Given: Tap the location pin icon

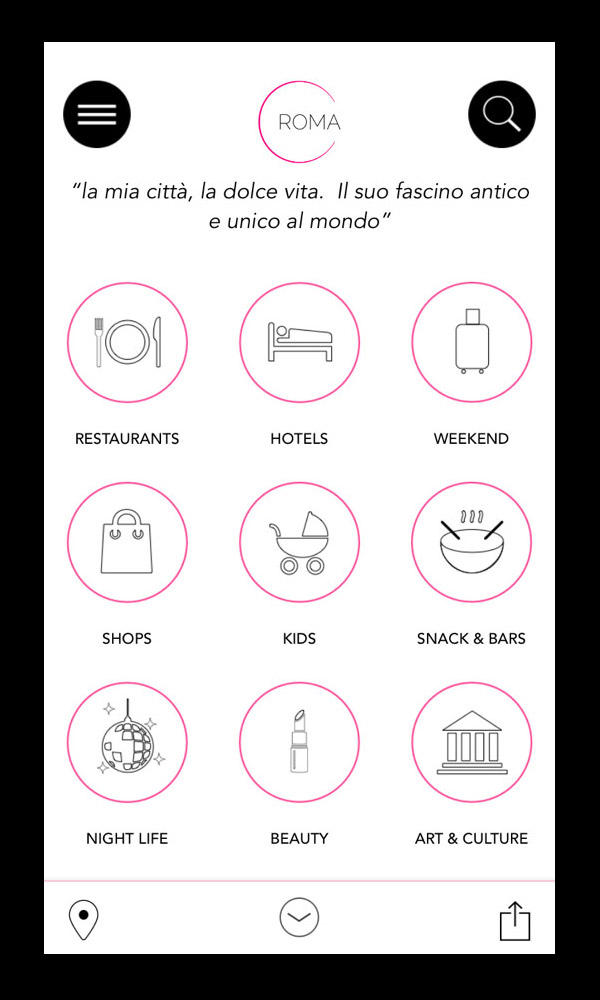Looking at the screenshot, I should point(83,919).
